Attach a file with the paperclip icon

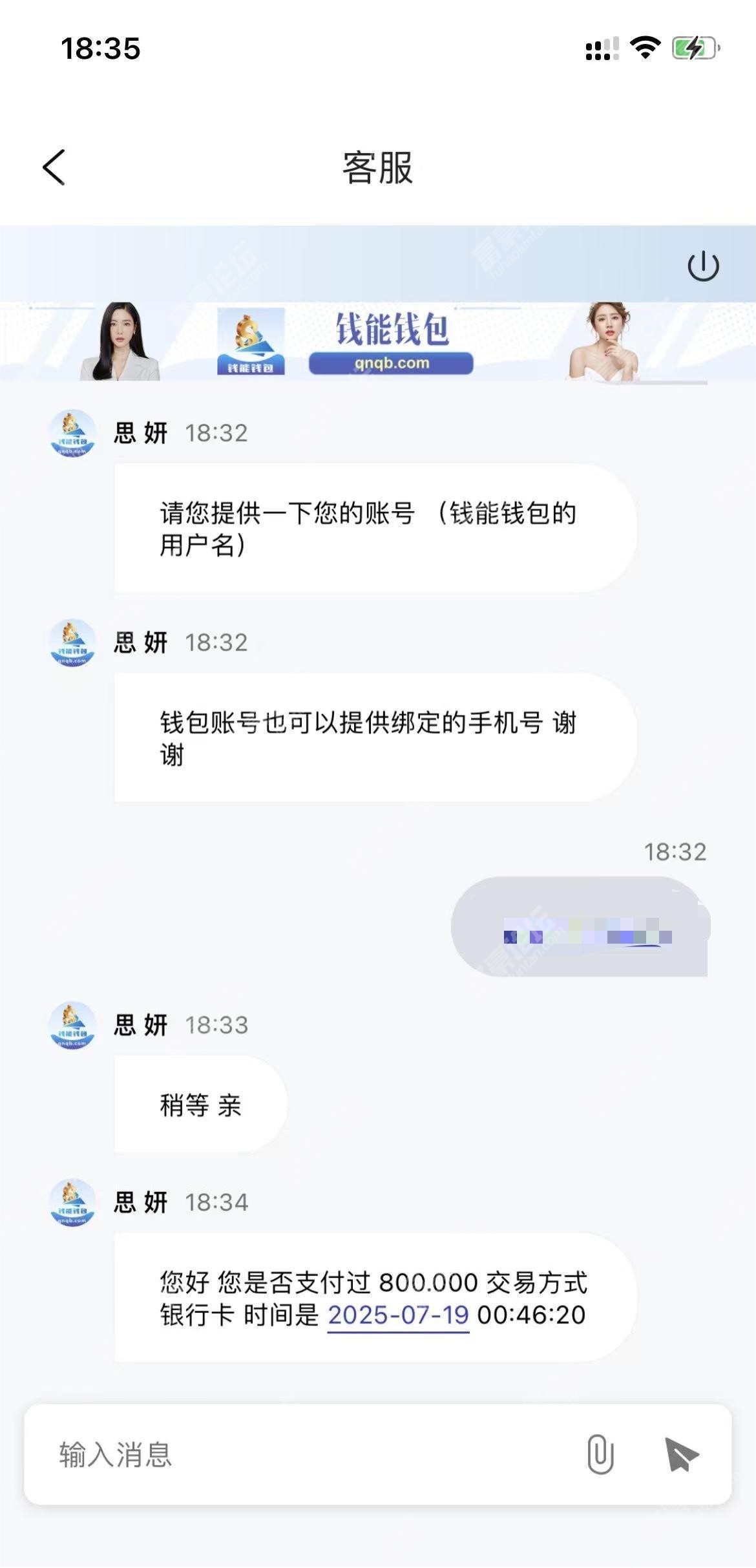[x=600, y=1455]
